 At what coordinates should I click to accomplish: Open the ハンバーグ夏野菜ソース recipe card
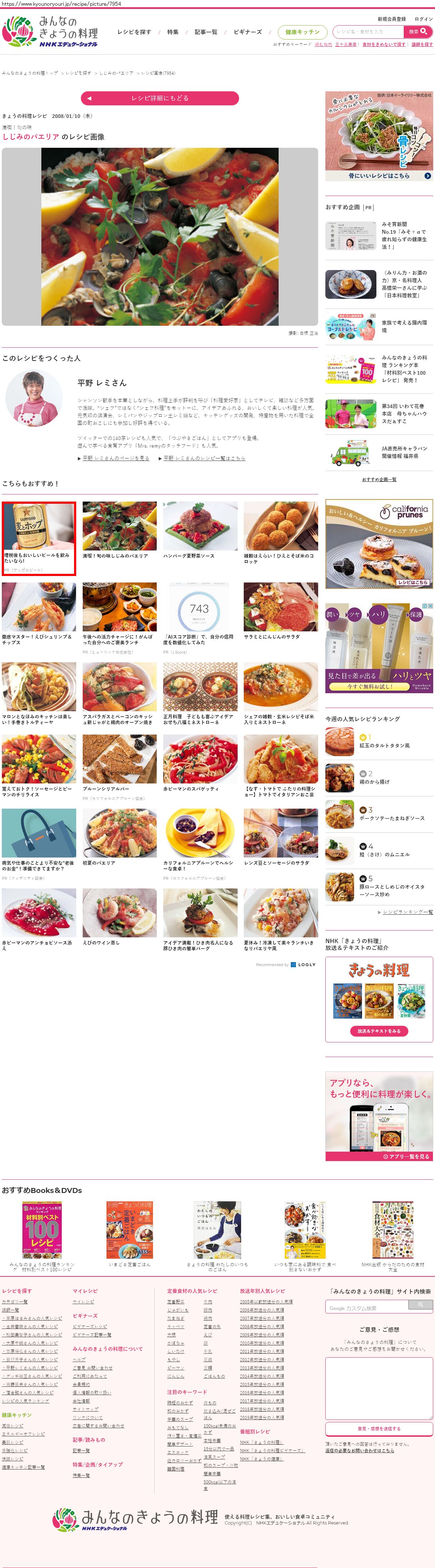tap(200, 530)
